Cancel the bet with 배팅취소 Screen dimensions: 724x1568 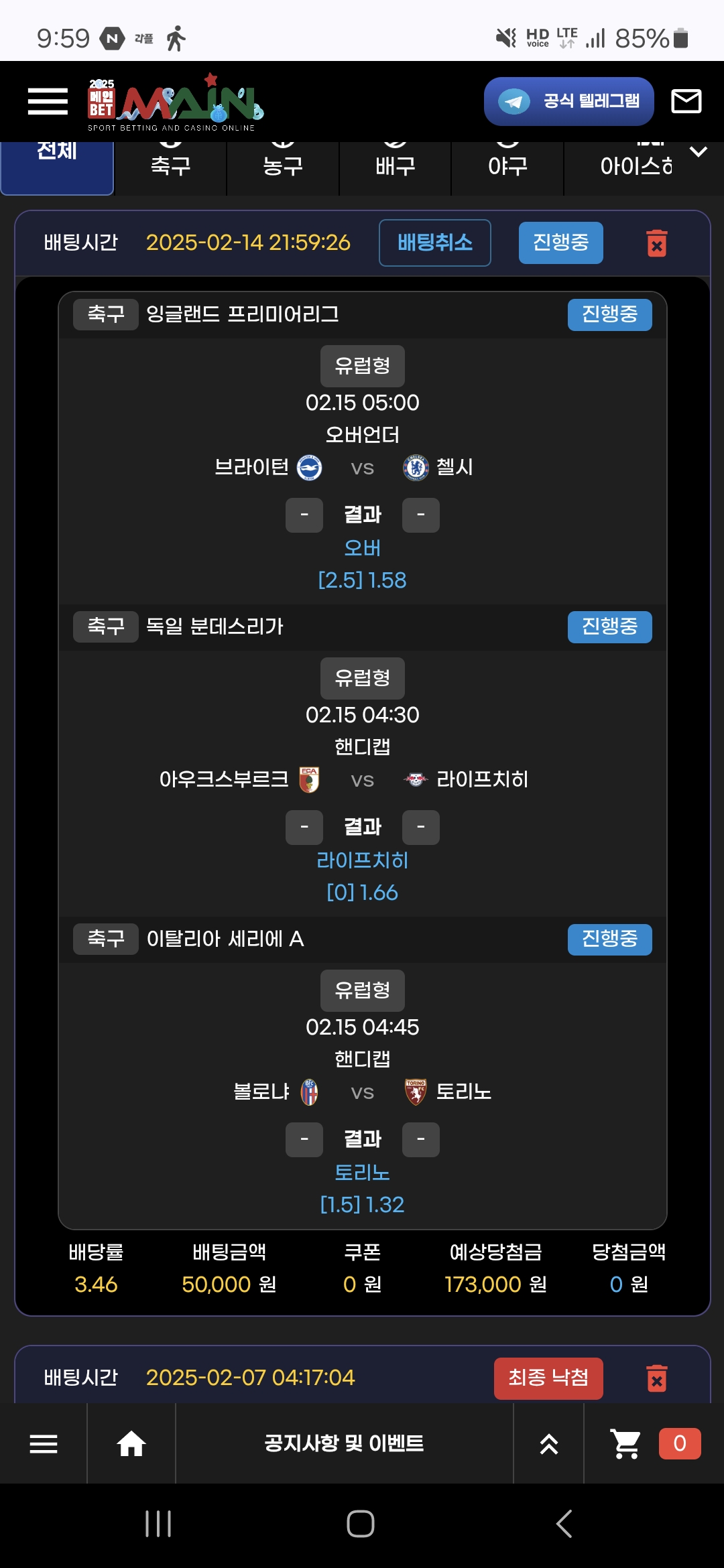click(434, 243)
